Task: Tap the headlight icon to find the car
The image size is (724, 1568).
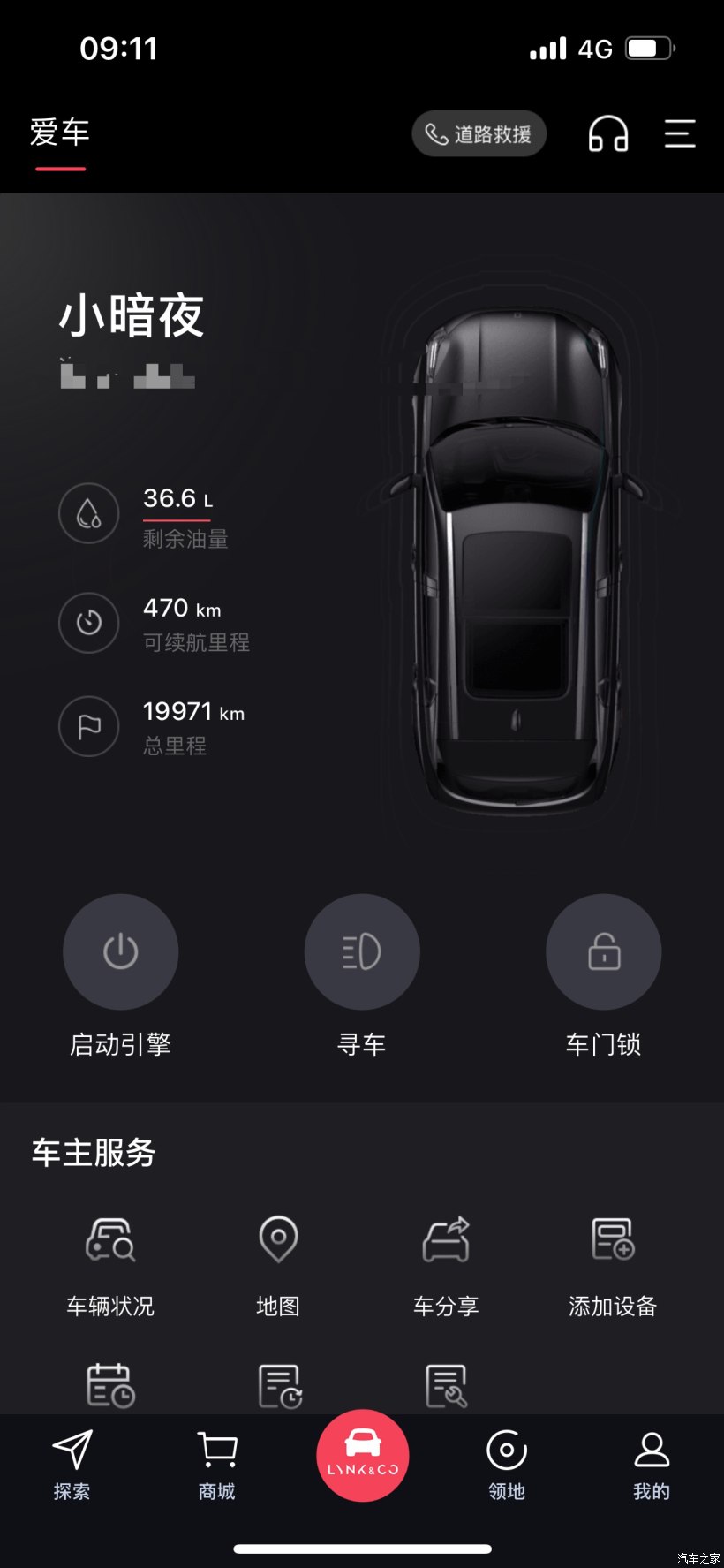Action: 362,951
